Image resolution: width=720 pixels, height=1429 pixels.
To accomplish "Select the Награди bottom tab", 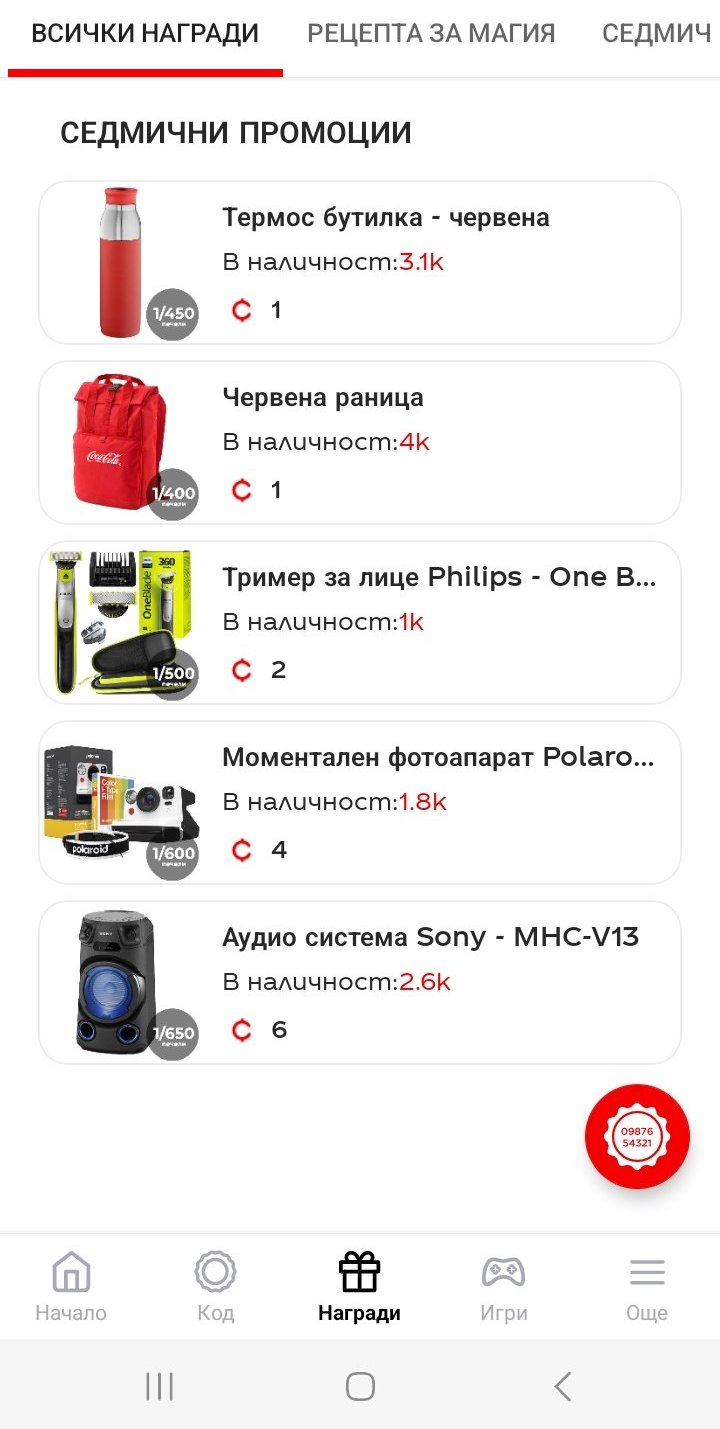I will (359, 1287).
